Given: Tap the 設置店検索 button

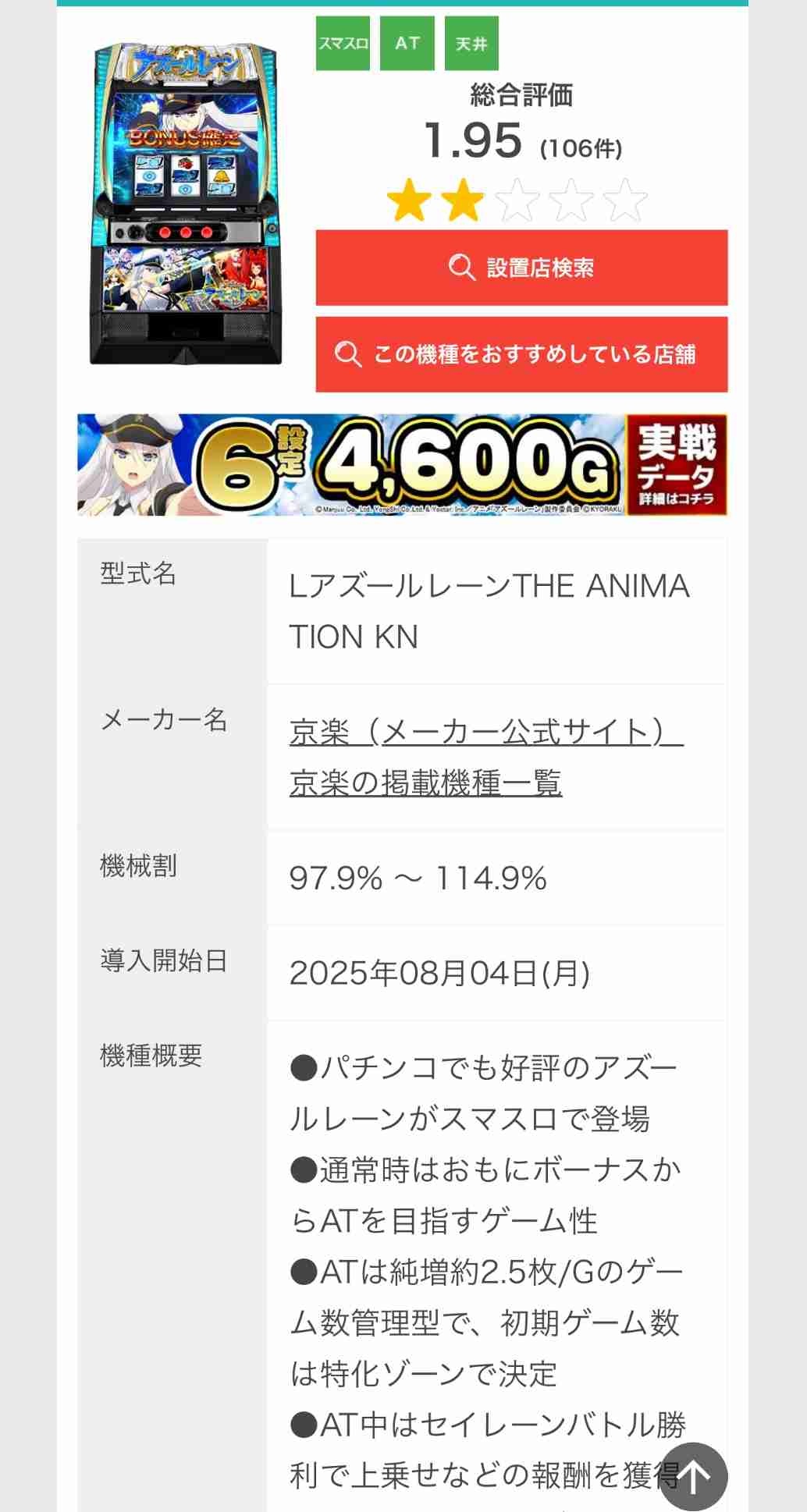Looking at the screenshot, I should (x=521, y=268).
